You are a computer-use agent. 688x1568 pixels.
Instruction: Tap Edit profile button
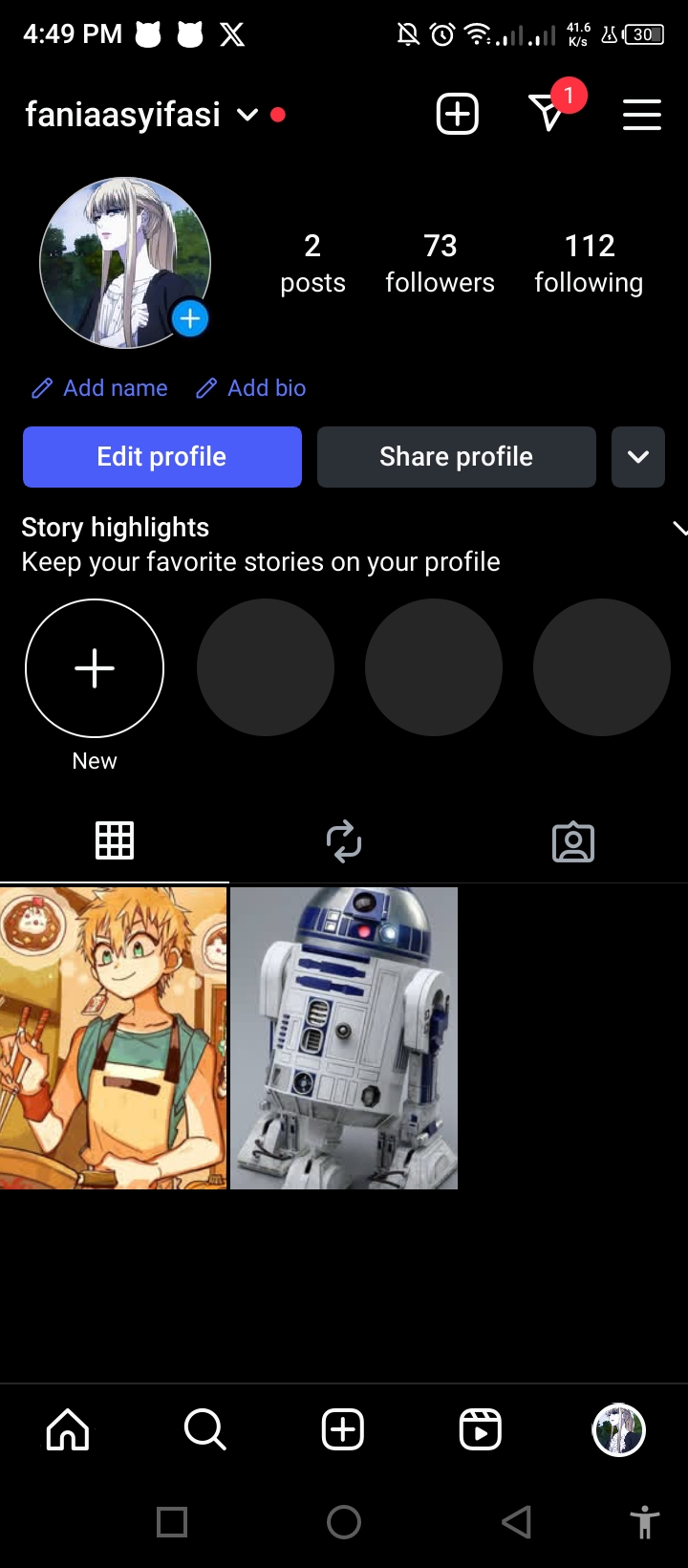162,457
